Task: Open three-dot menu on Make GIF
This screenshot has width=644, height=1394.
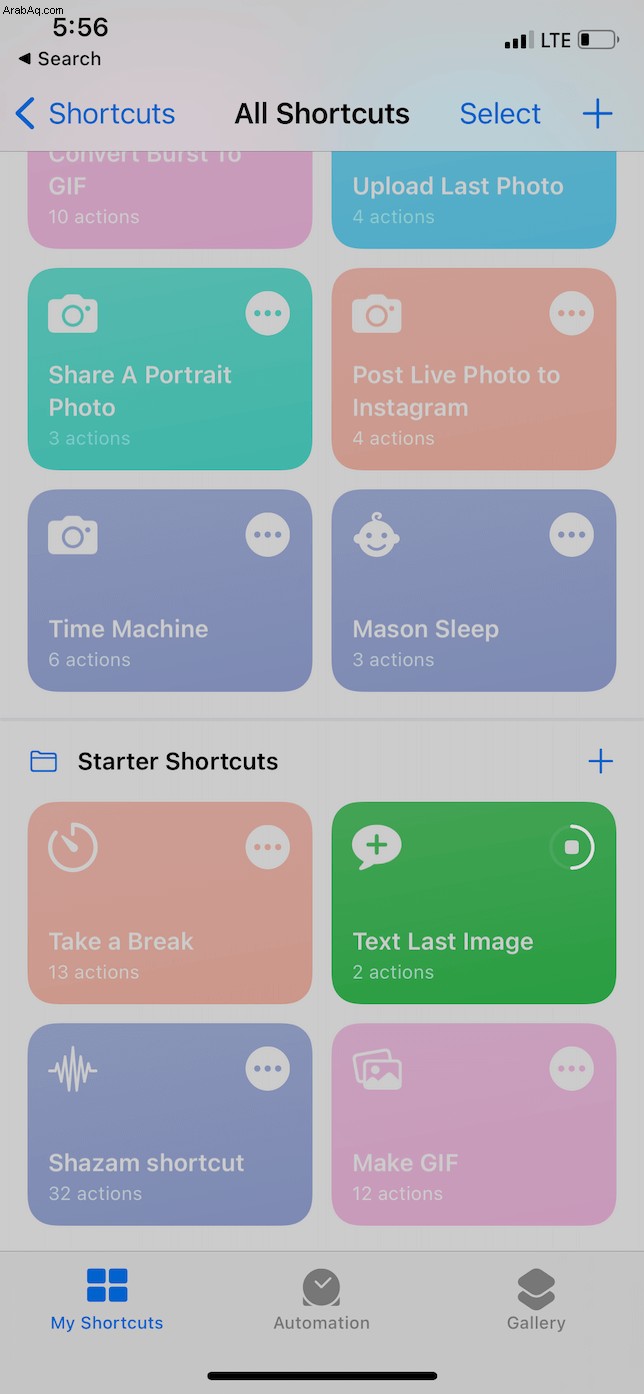Action: tap(572, 1069)
